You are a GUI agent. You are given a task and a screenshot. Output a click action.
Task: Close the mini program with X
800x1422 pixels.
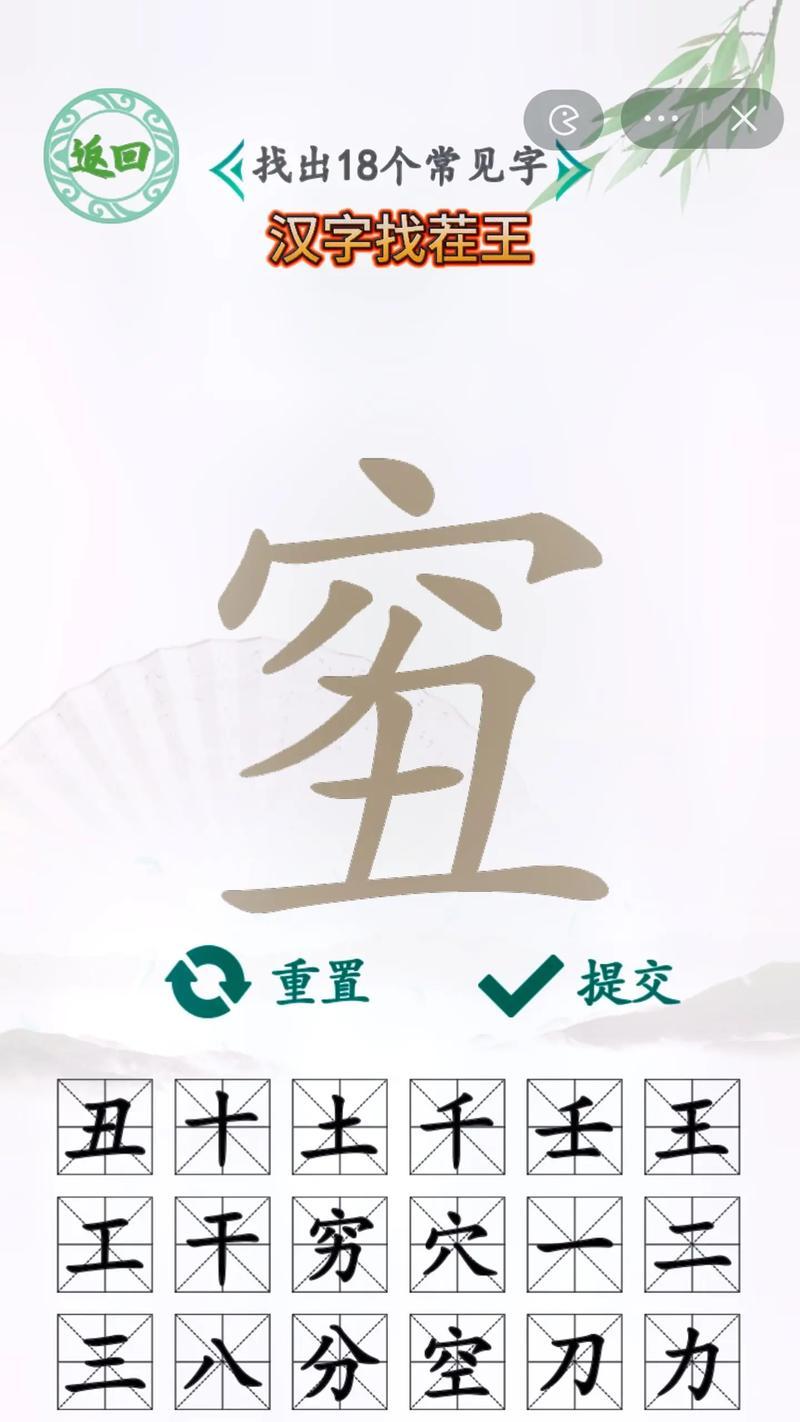pos(743,119)
